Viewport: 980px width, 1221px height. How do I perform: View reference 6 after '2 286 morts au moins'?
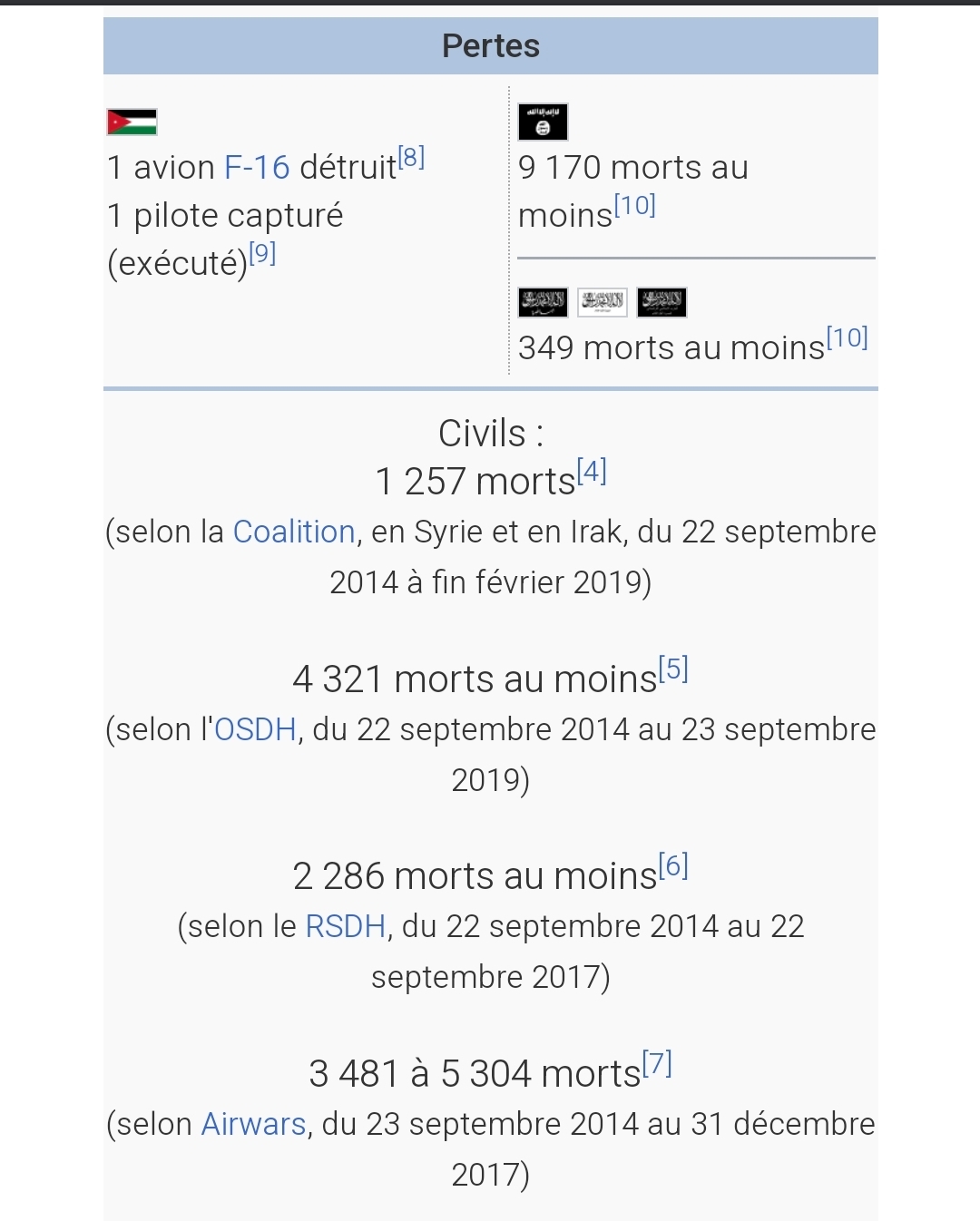pos(673,866)
